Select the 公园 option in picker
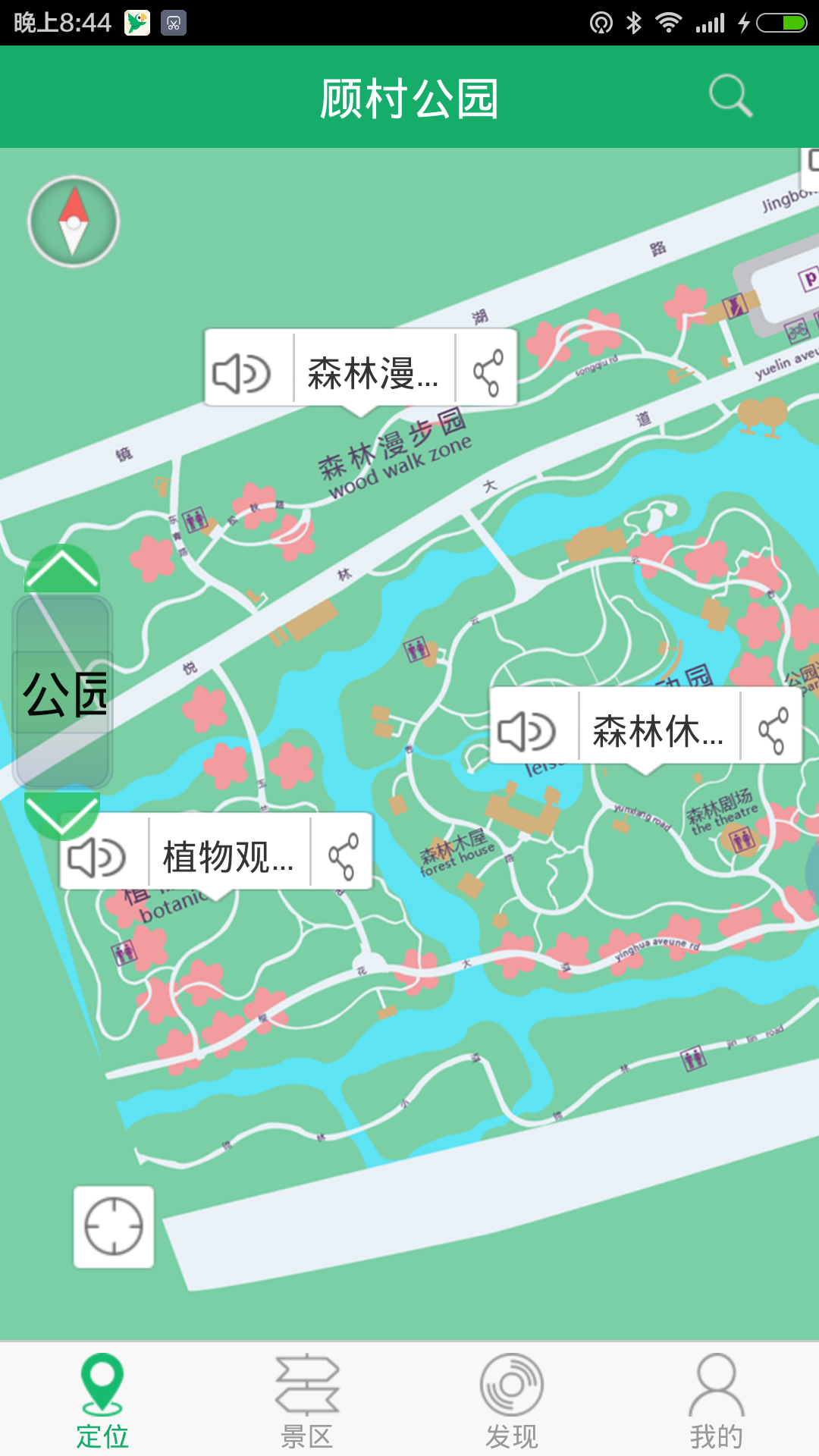 [64, 694]
